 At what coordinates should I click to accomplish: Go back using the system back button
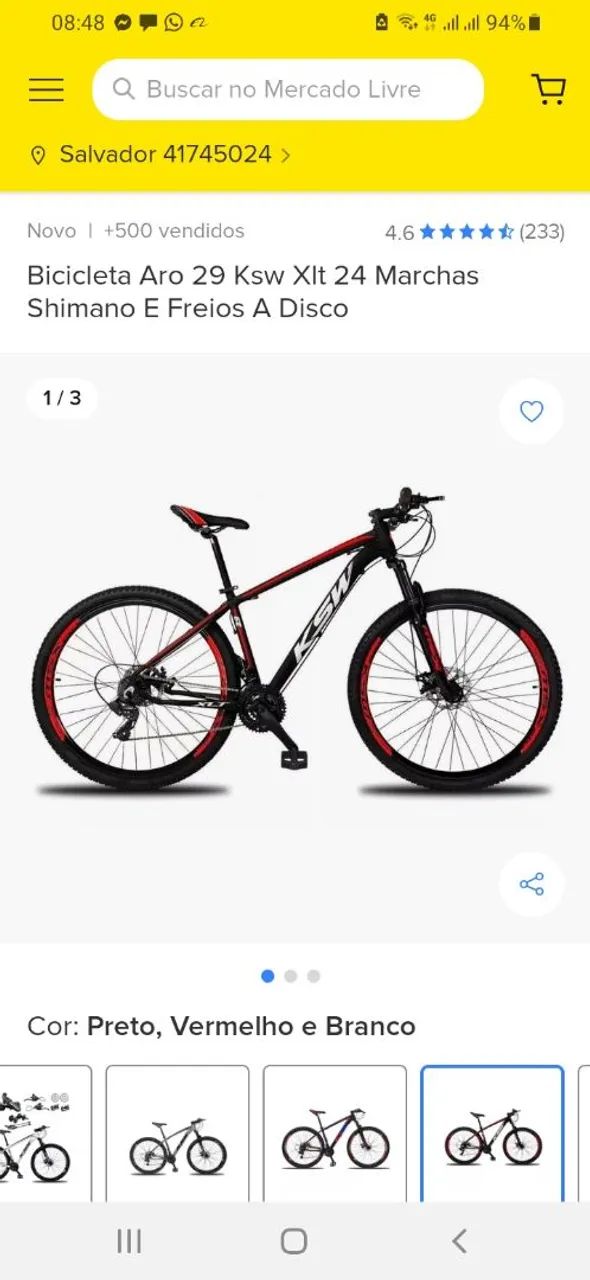coord(459,1241)
